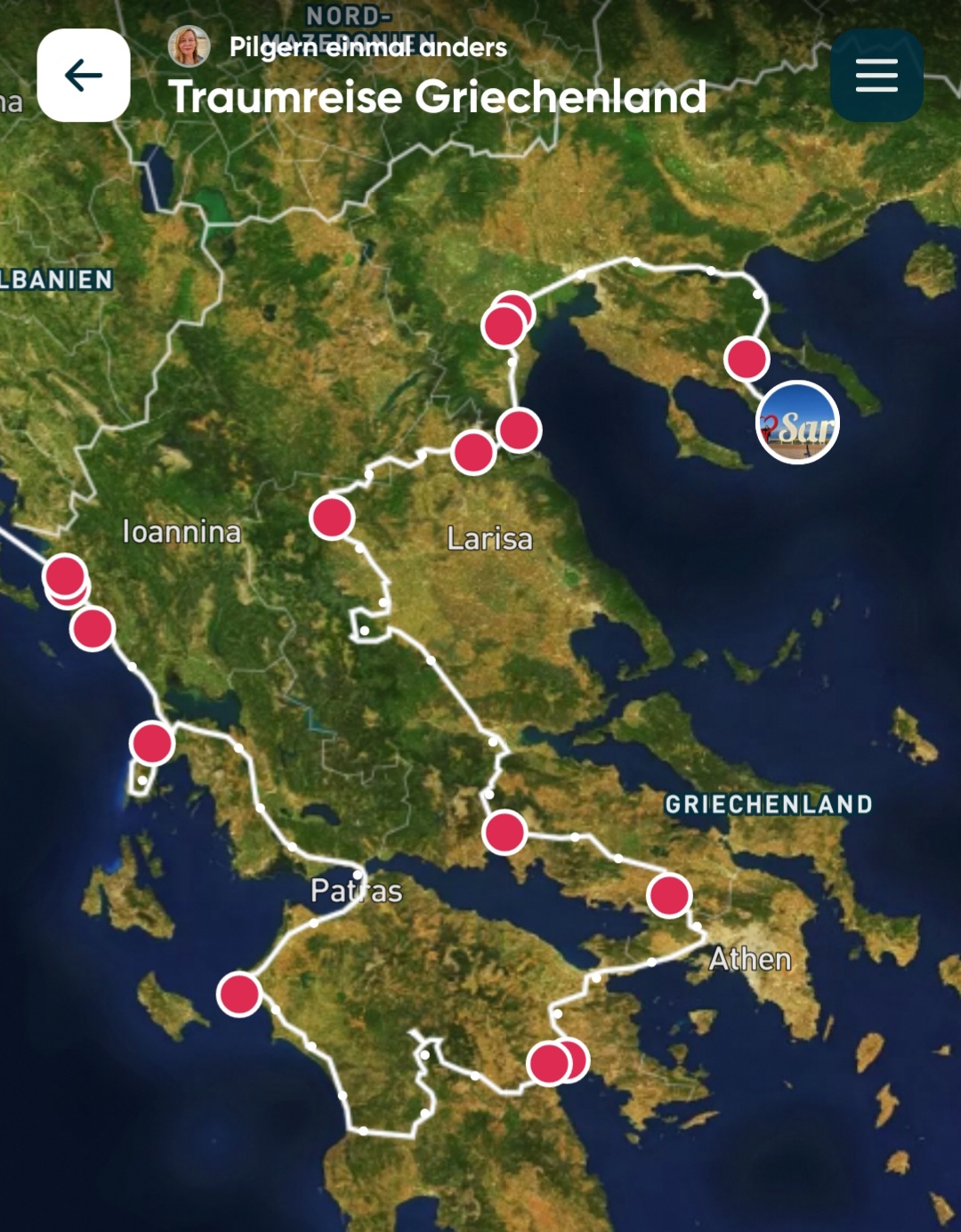Screen dimensions: 961x1232
Task: Open the red stop marker next to Sarti photo
Action: tap(746, 358)
